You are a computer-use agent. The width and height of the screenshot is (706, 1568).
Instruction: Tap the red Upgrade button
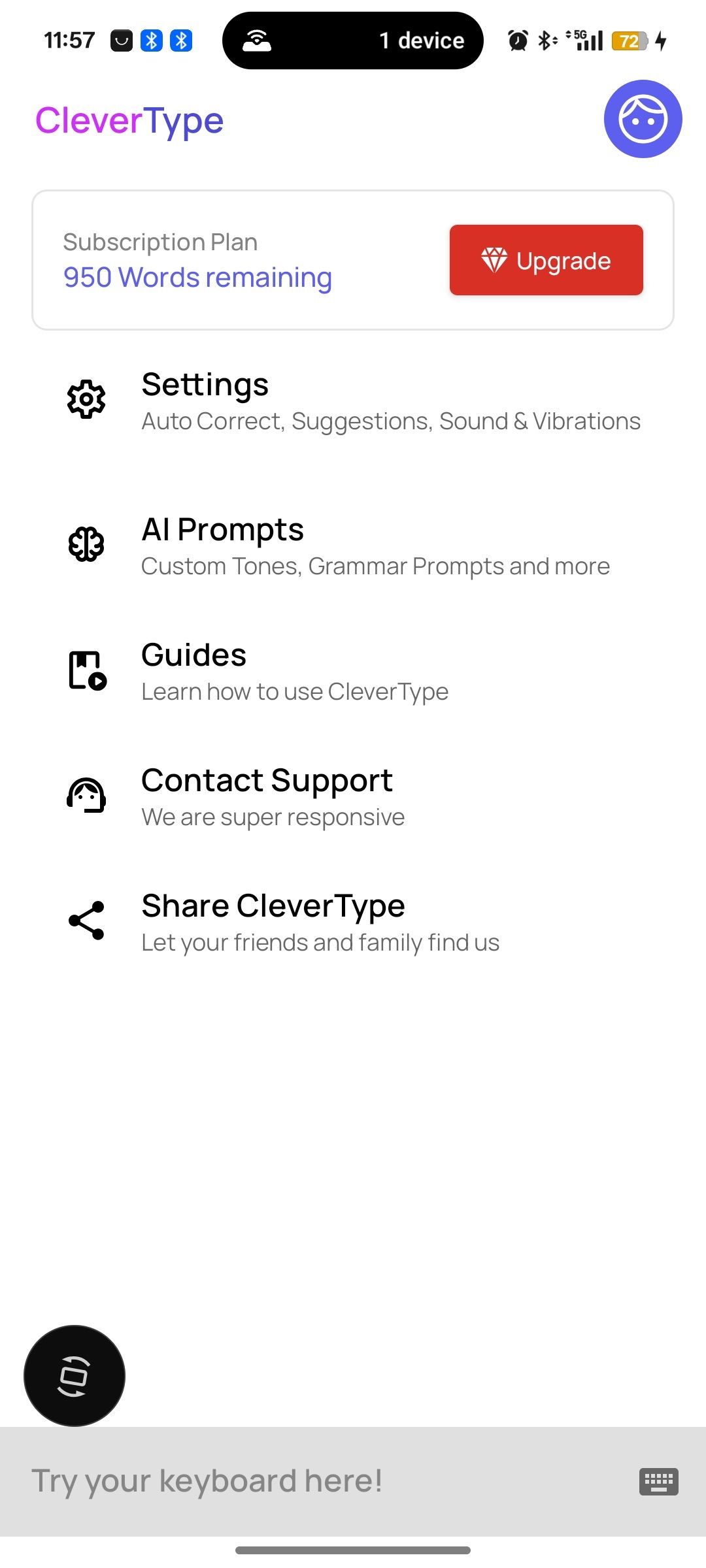pyautogui.click(x=546, y=260)
